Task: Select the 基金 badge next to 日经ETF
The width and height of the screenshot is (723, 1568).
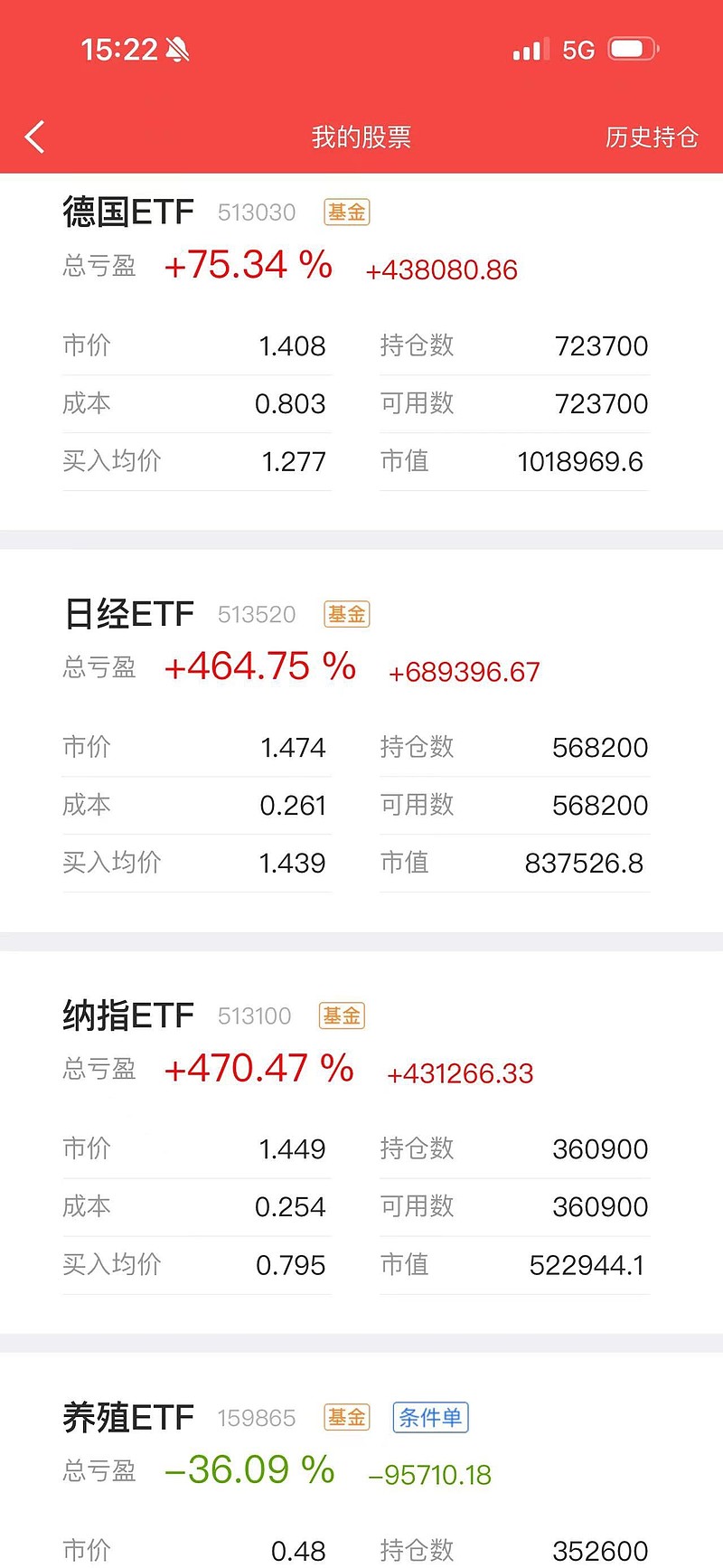Action: pyautogui.click(x=346, y=613)
